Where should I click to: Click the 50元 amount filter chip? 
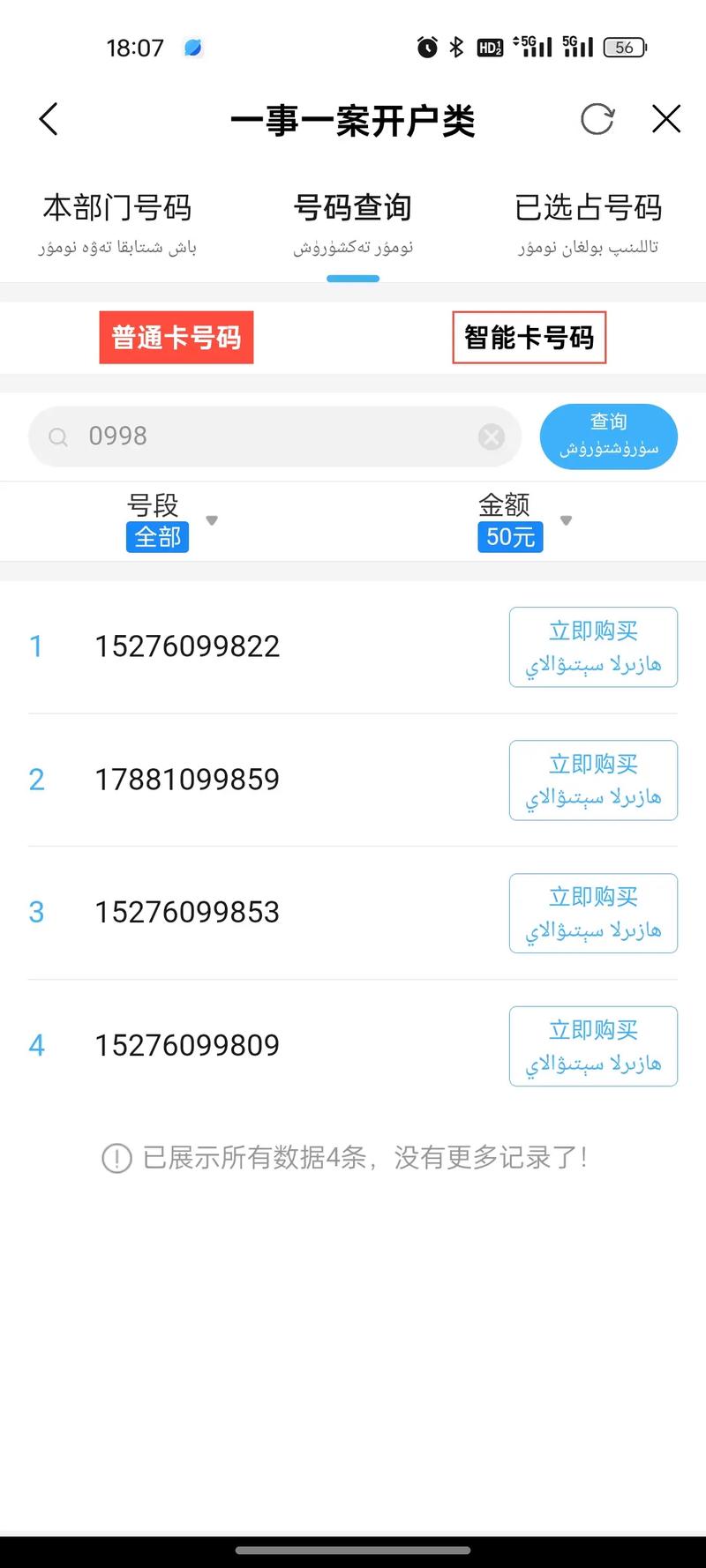pos(509,537)
